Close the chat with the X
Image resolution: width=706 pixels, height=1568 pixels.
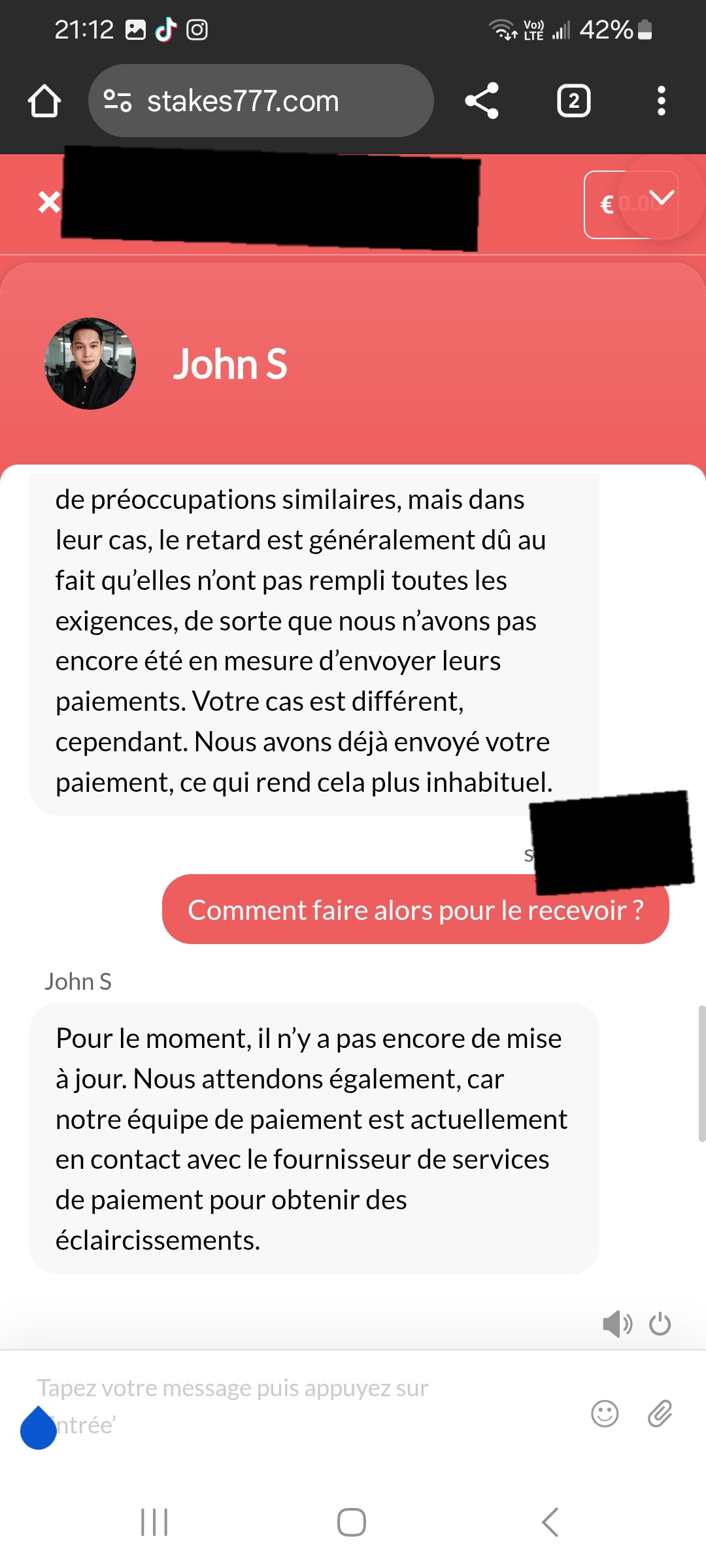point(48,203)
